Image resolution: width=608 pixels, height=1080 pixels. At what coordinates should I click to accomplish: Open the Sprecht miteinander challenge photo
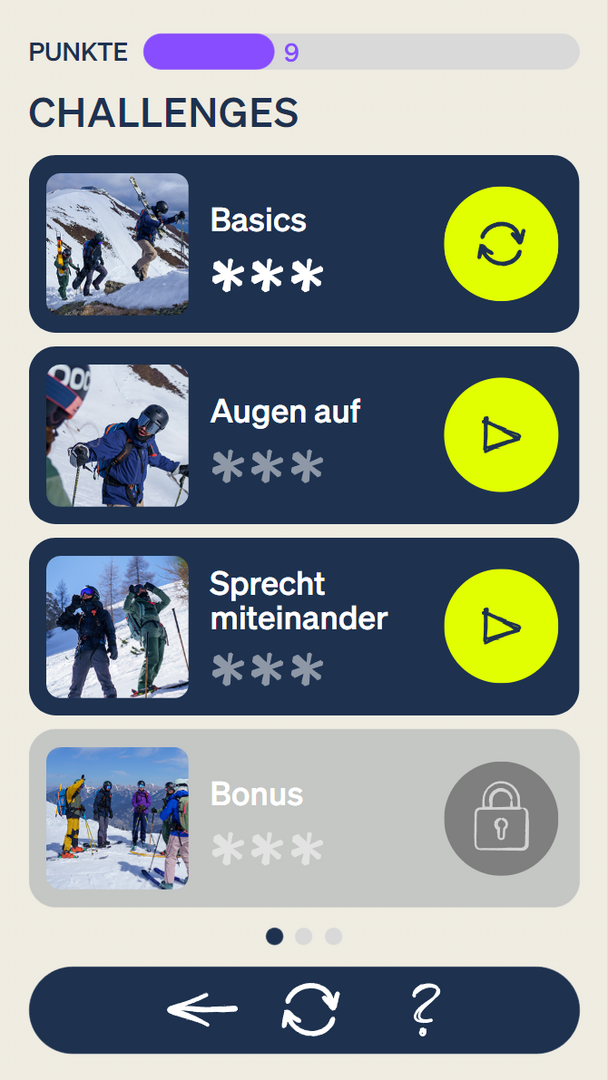tap(117, 626)
